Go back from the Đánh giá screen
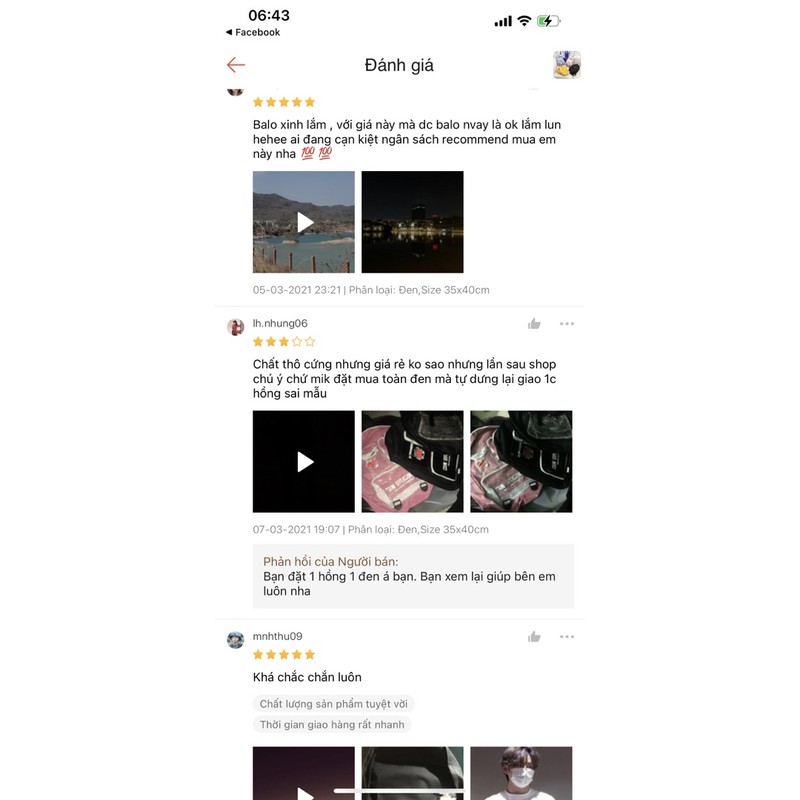This screenshot has width=800, height=800. click(236, 65)
